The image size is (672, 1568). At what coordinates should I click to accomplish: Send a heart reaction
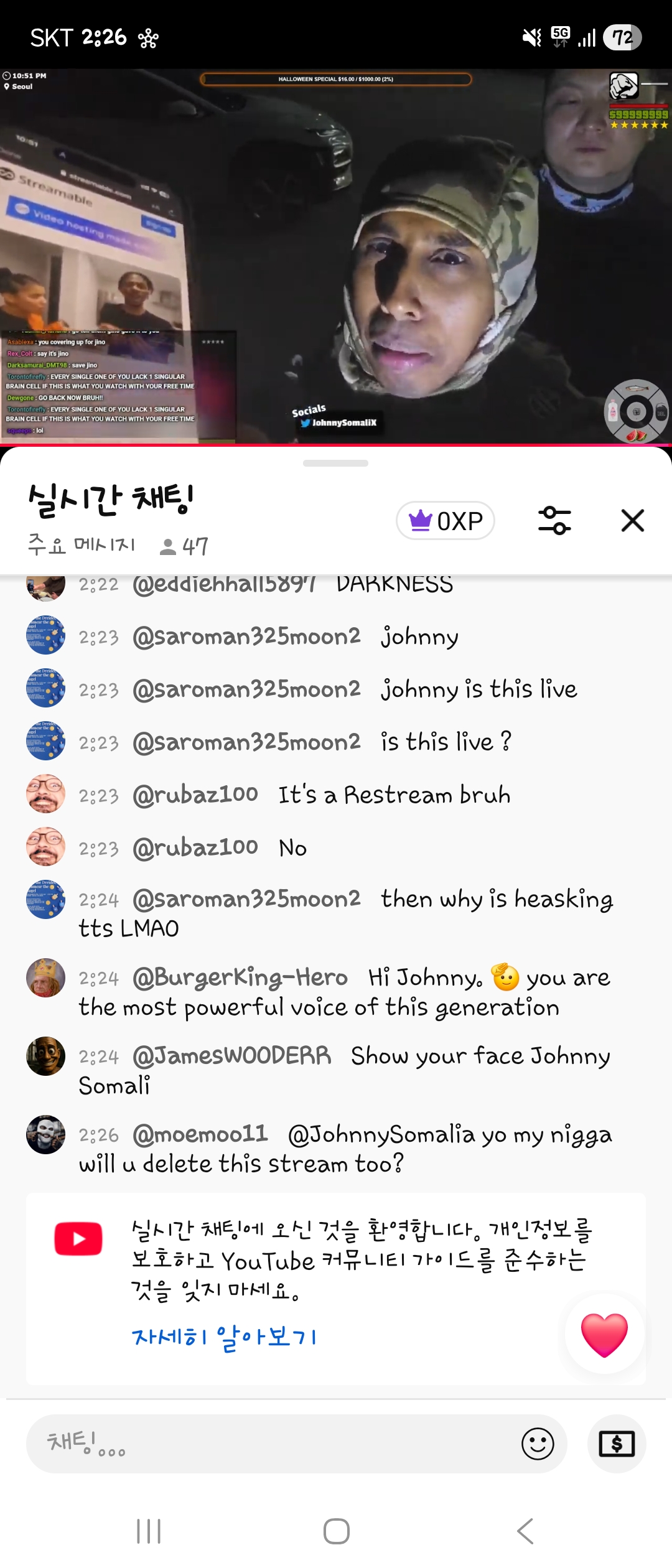click(604, 1334)
